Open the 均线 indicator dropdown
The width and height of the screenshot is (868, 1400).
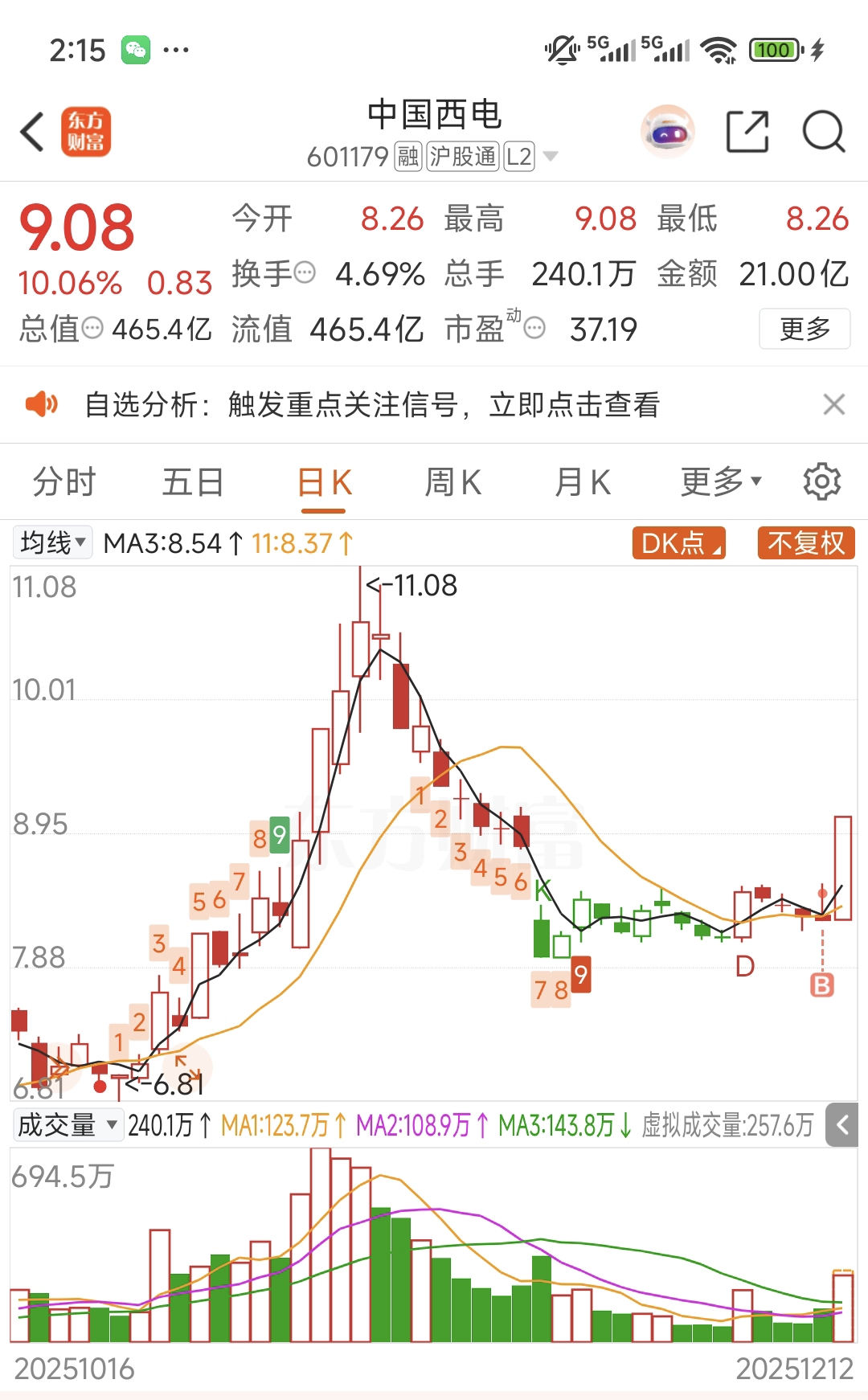[53, 542]
